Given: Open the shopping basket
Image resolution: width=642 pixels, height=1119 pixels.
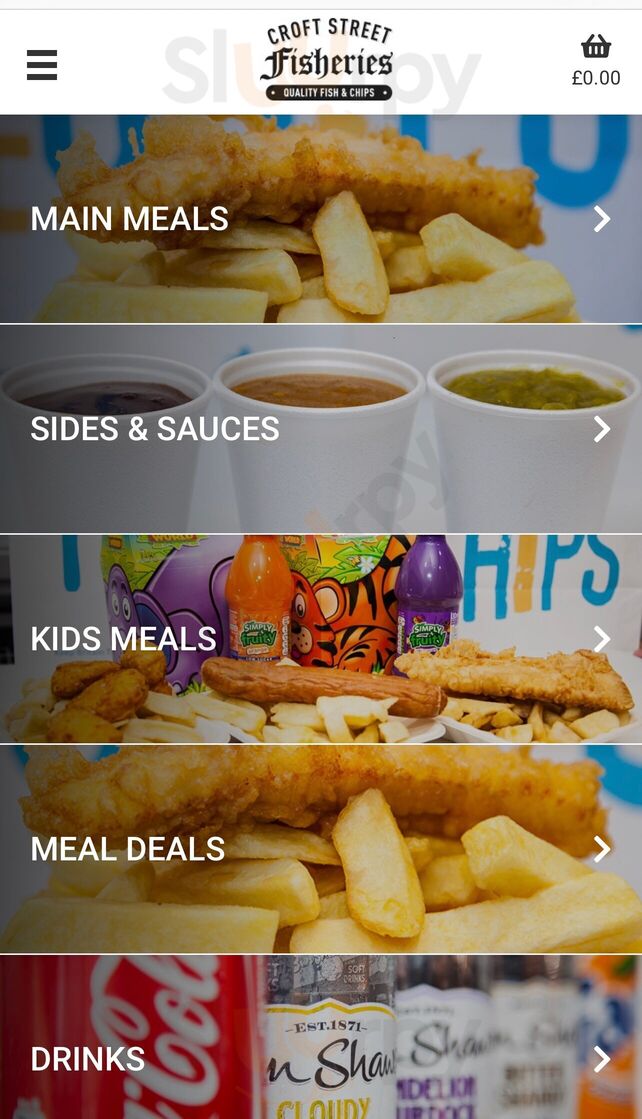Looking at the screenshot, I should click(596, 60).
